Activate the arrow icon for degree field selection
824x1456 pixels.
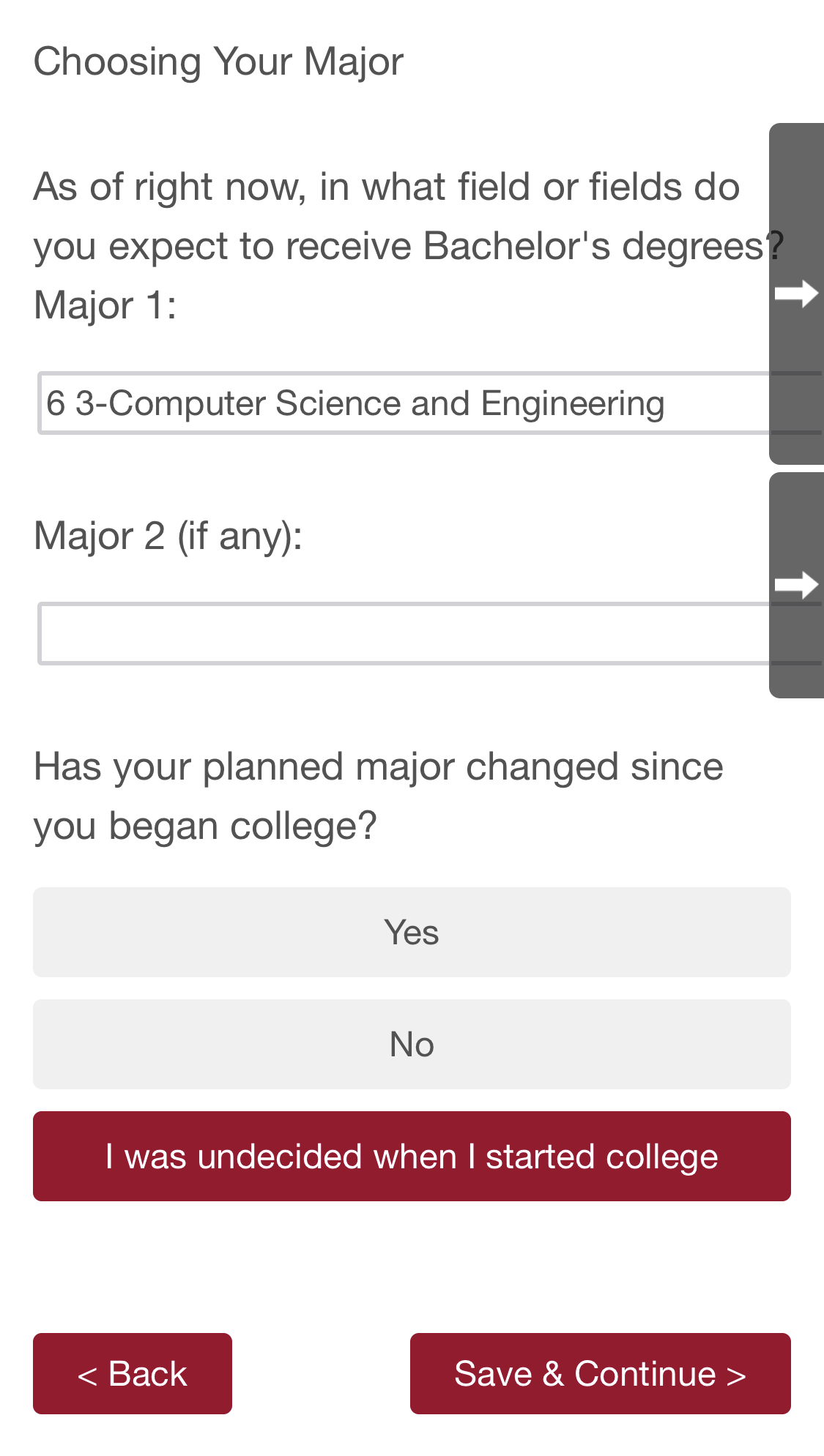click(x=798, y=294)
